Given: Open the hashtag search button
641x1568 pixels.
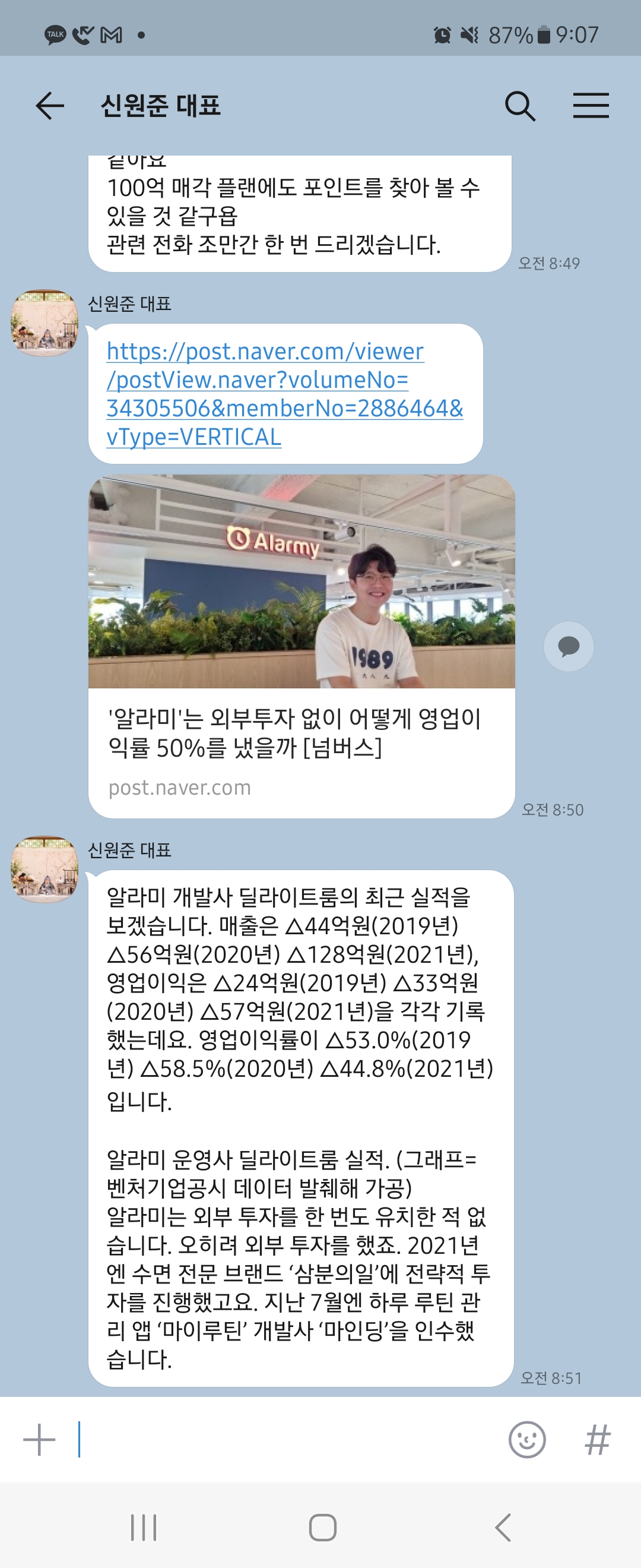Looking at the screenshot, I should pyautogui.click(x=597, y=1440).
